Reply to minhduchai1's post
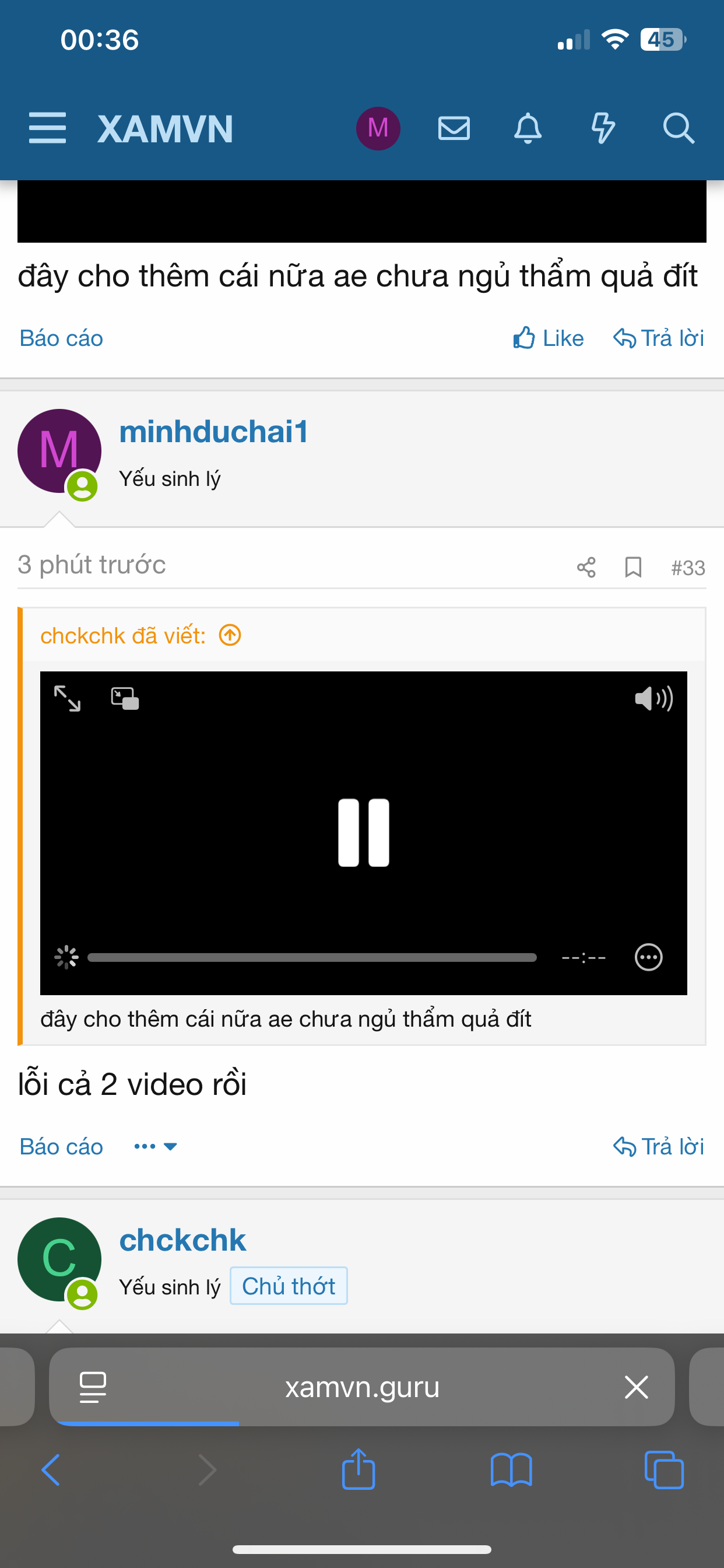 658,1147
